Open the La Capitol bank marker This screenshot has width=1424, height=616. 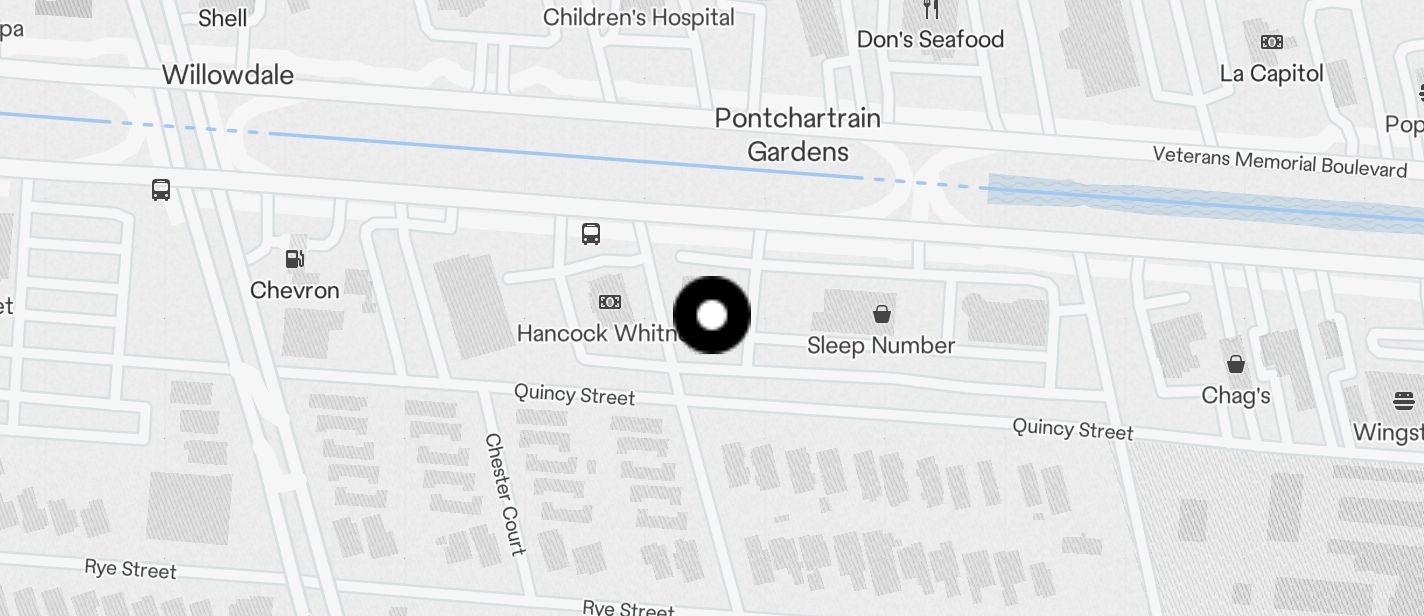tap(1272, 42)
